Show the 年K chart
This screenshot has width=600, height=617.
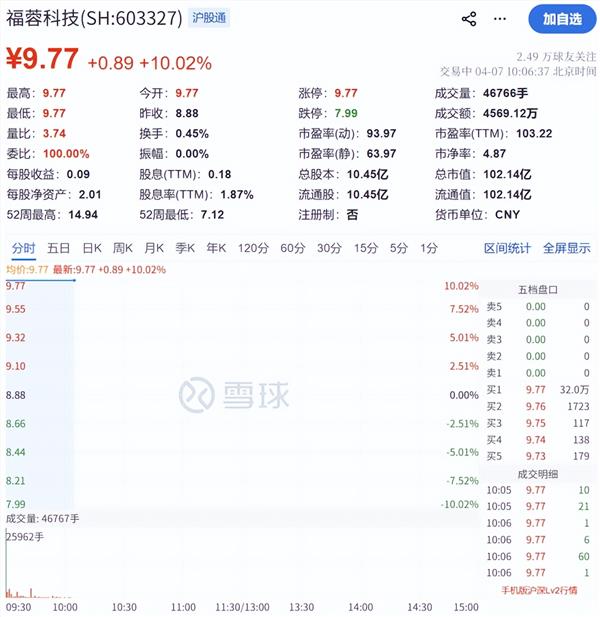tap(216, 248)
